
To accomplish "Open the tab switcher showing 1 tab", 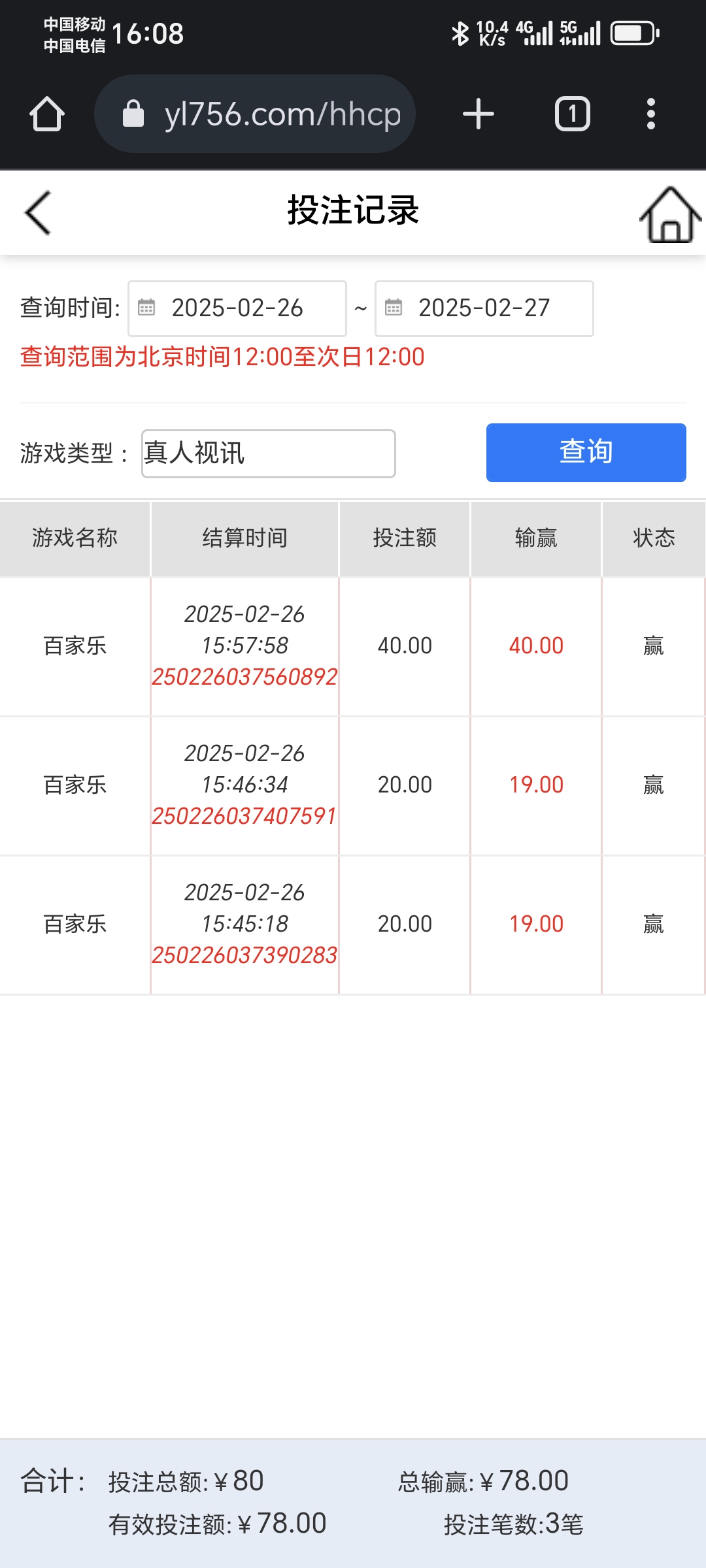I will coord(571,112).
